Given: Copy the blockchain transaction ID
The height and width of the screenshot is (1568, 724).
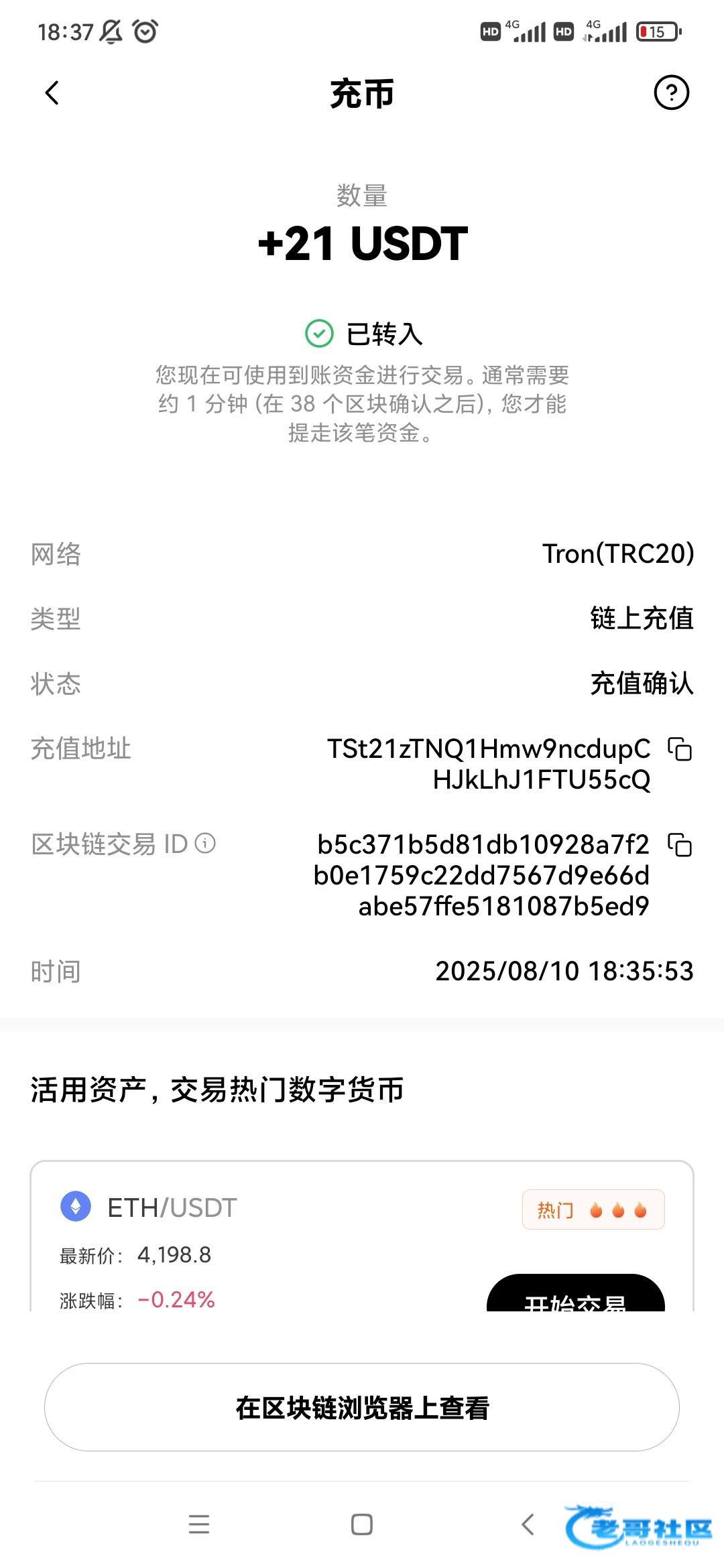Looking at the screenshot, I should click(680, 845).
